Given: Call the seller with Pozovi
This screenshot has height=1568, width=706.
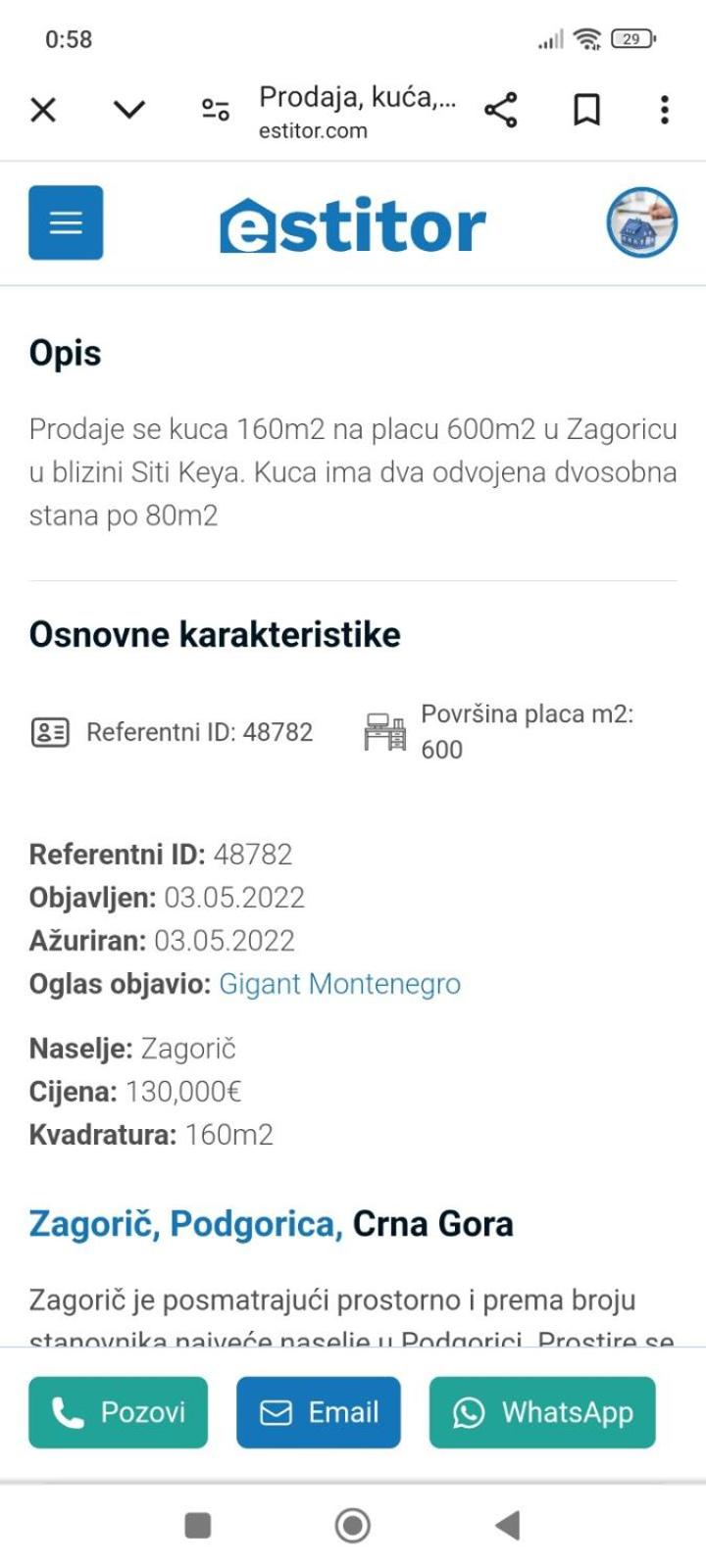Looking at the screenshot, I should (118, 1412).
